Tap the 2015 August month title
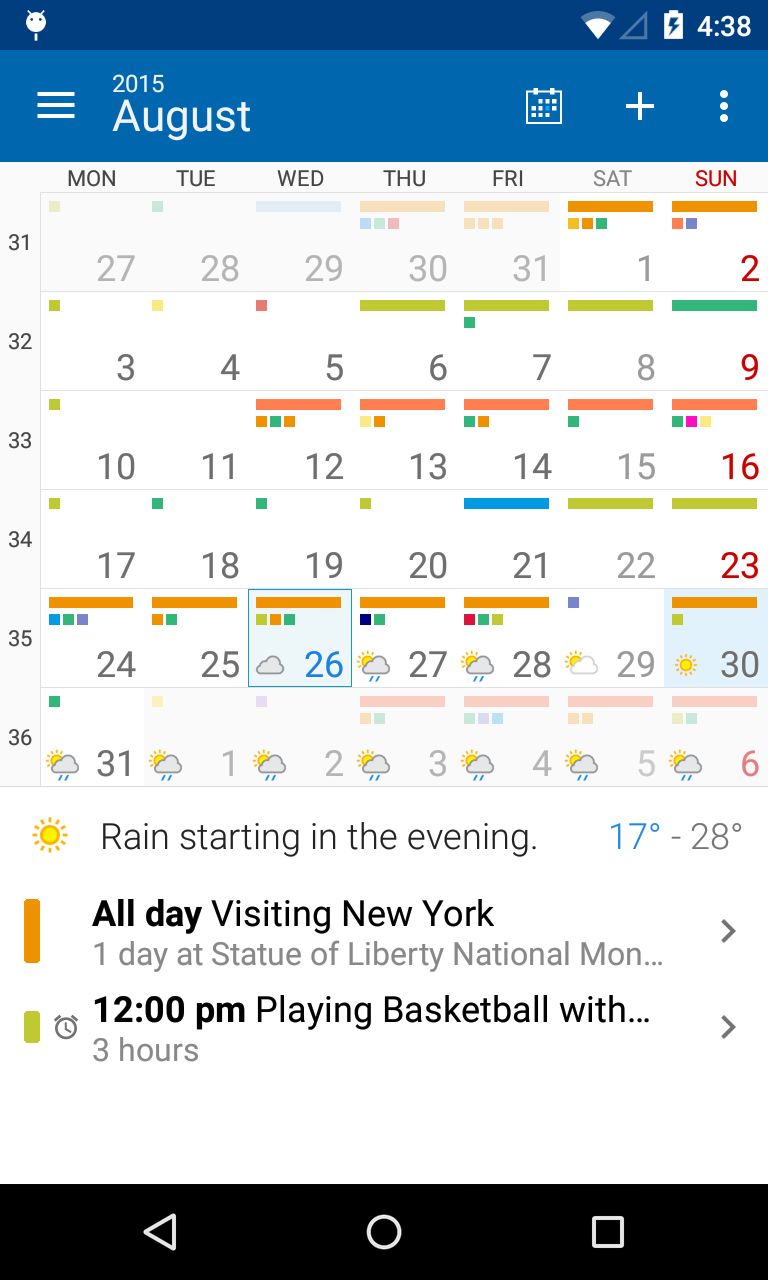 point(181,106)
